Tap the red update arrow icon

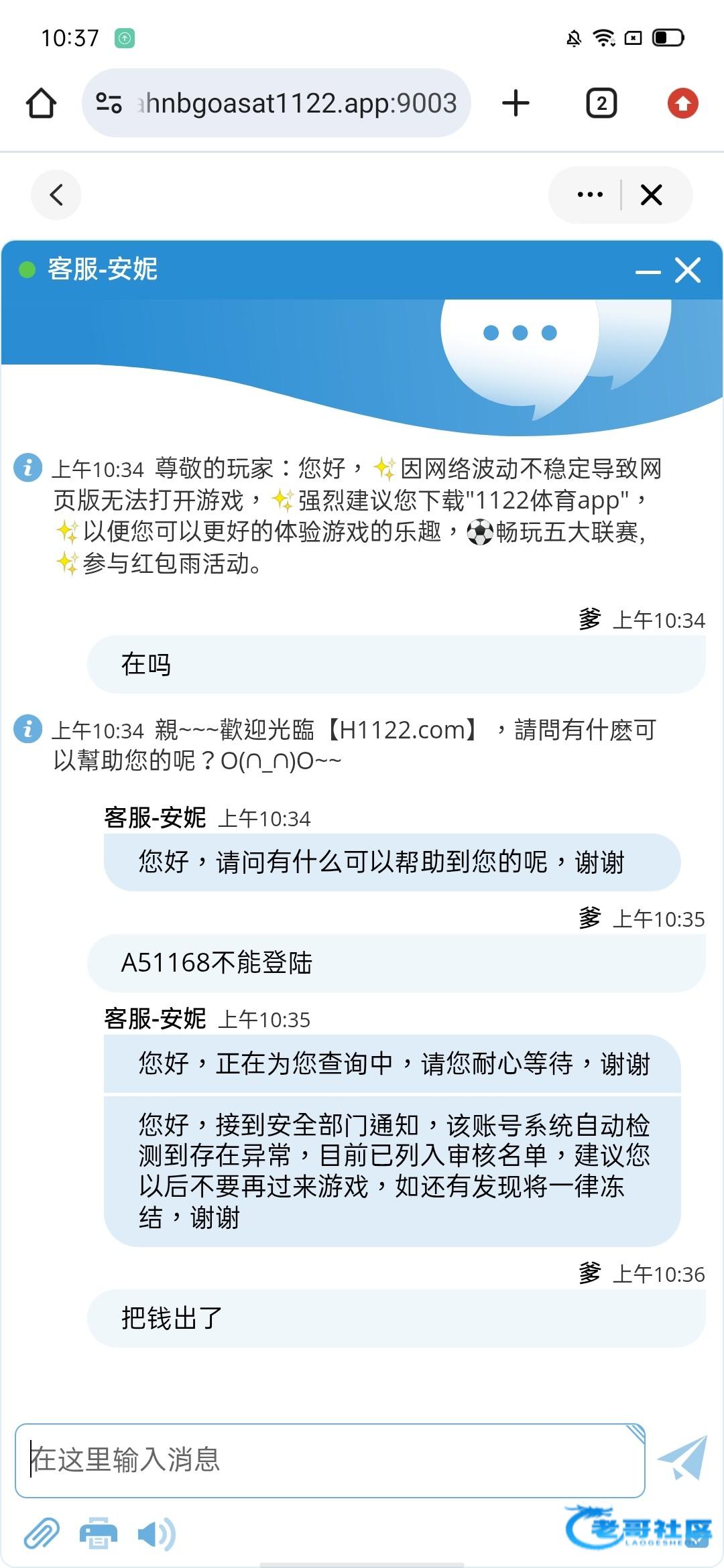tap(682, 103)
